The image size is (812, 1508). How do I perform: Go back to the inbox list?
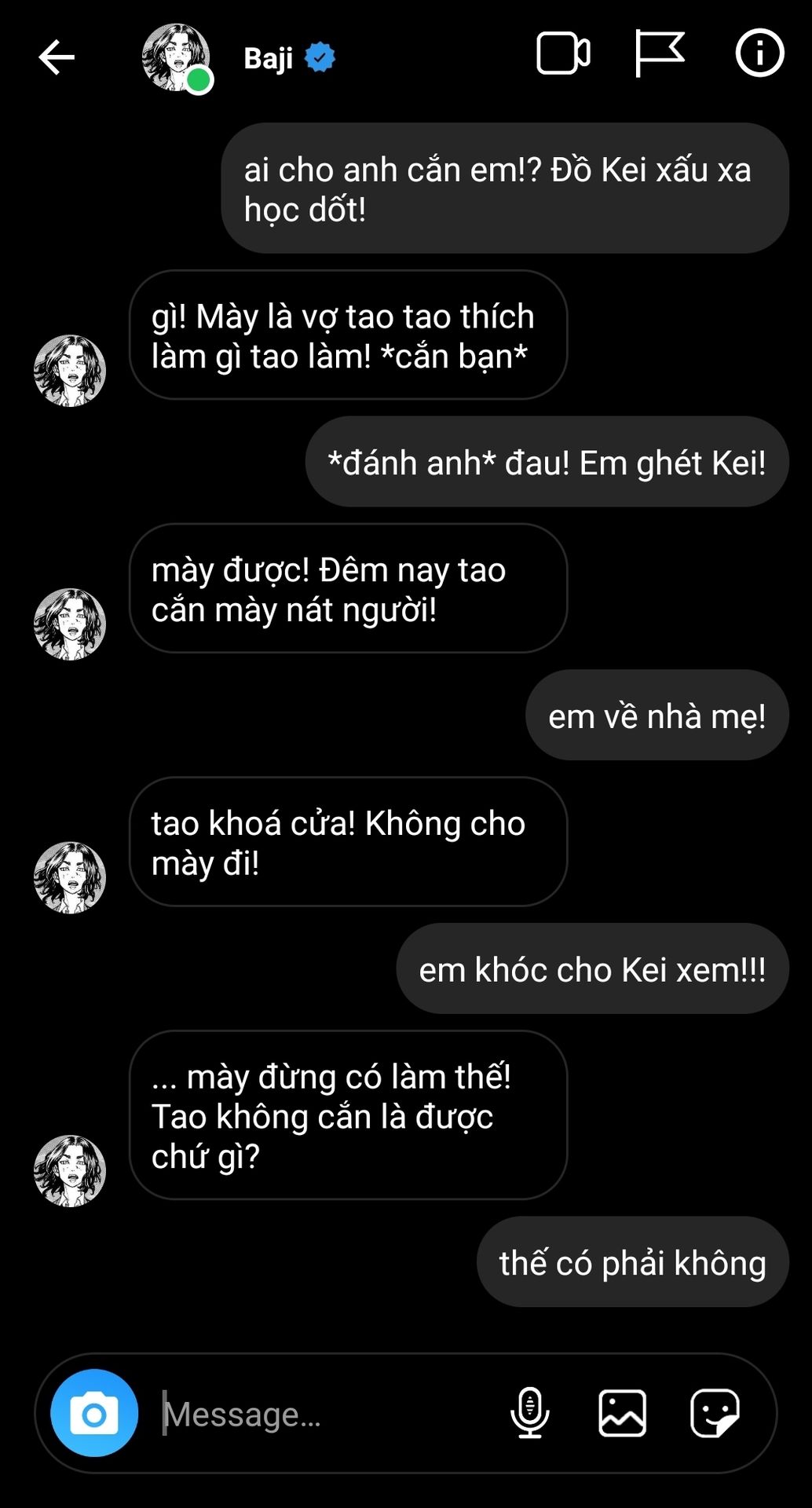(x=57, y=57)
